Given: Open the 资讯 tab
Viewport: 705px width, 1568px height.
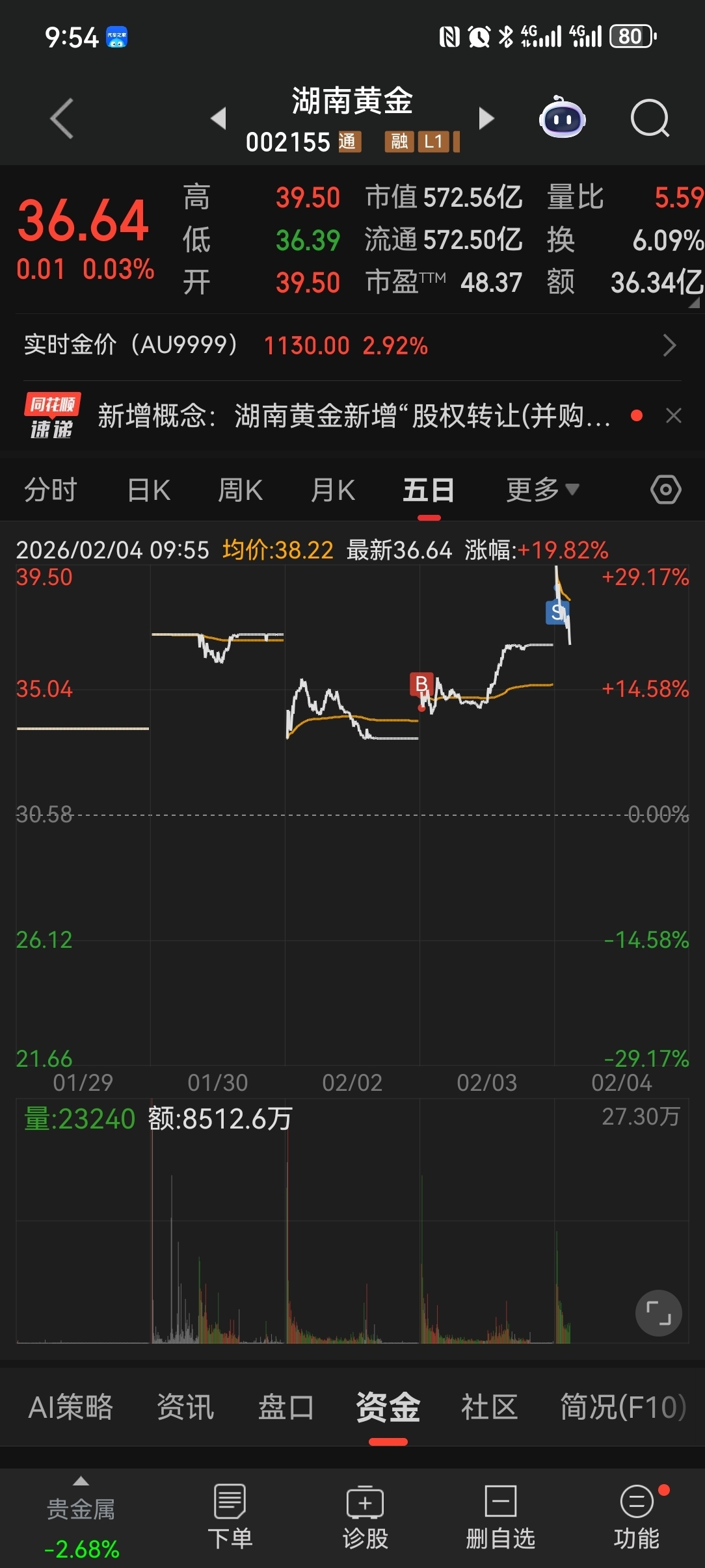Looking at the screenshot, I should (185, 1407).
